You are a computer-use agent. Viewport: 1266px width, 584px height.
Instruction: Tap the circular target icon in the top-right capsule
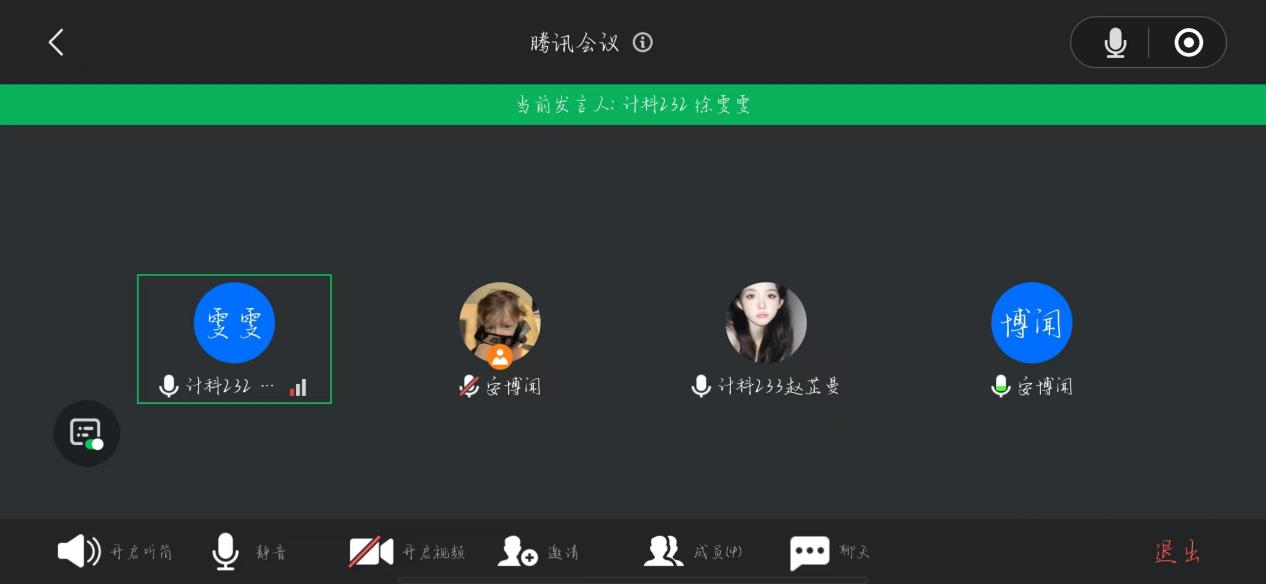[1188, 42]
